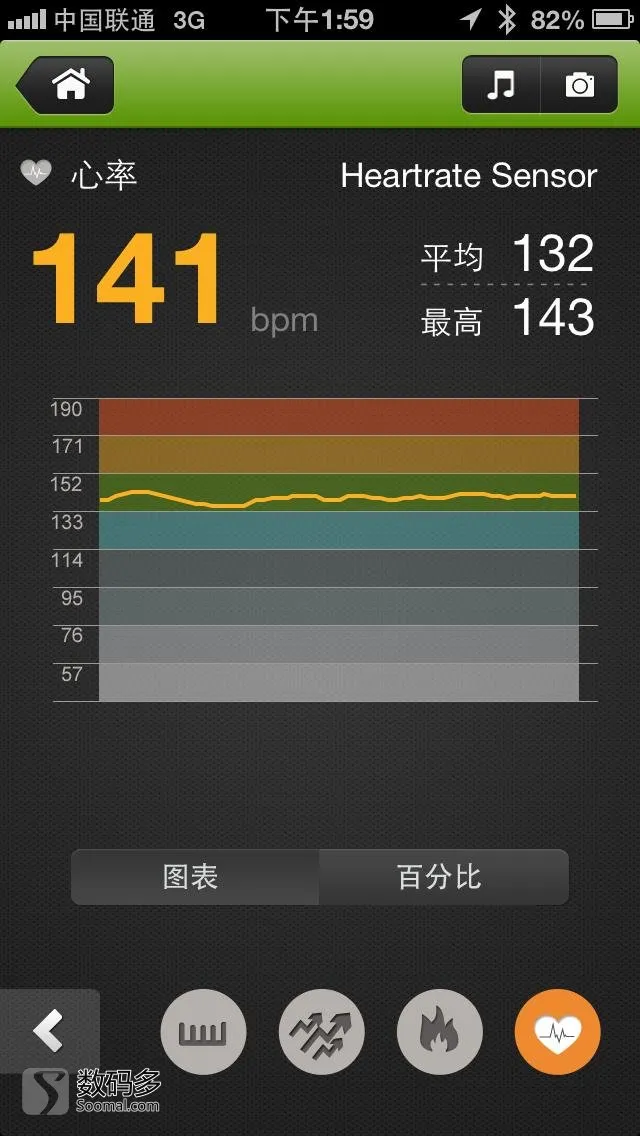
Task: Select the heart rate stats page
Action: [x=558, y=1032]
